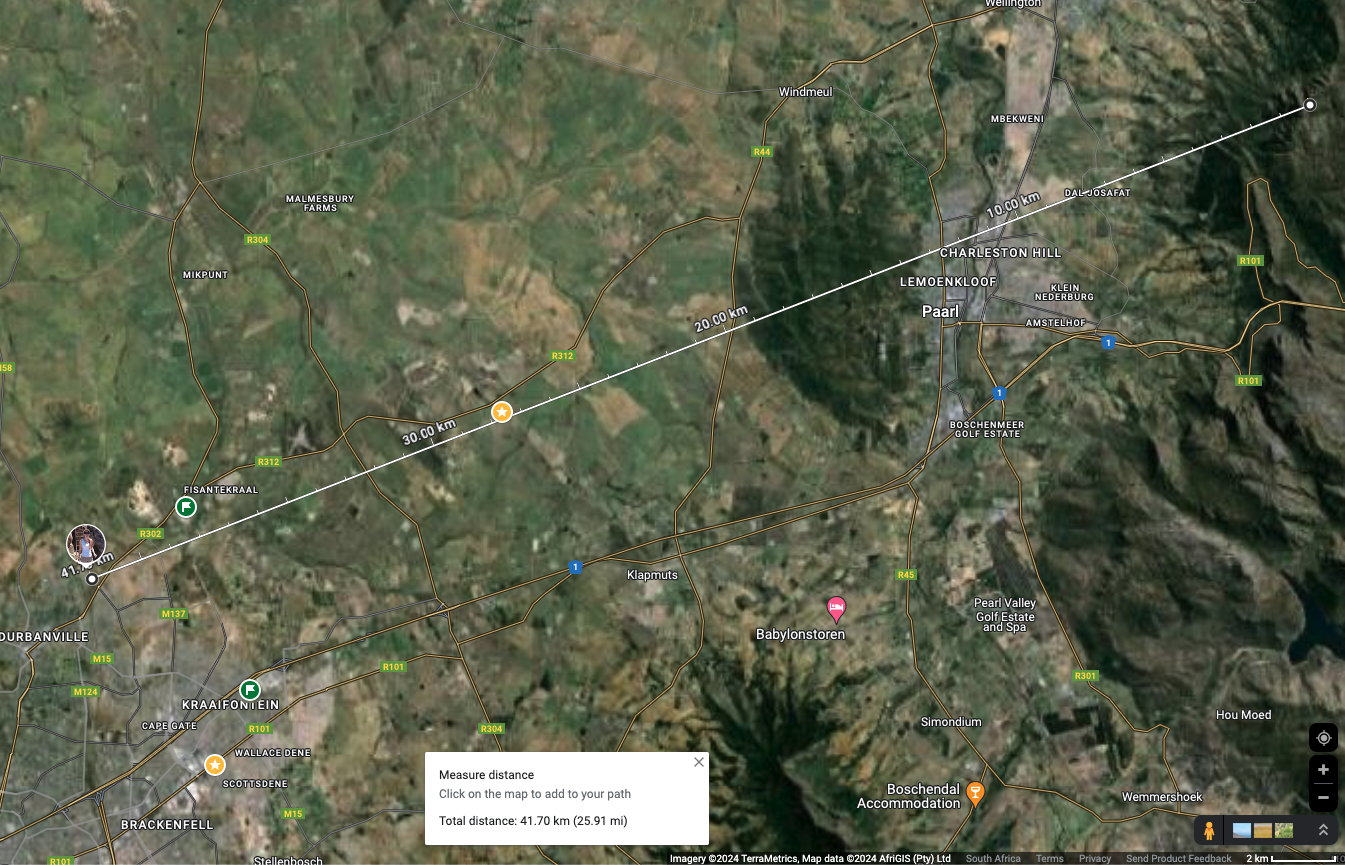This screenshot has height=865, width=1345.
Task: Activate the Street View pegman
Action: (1209, 830)
